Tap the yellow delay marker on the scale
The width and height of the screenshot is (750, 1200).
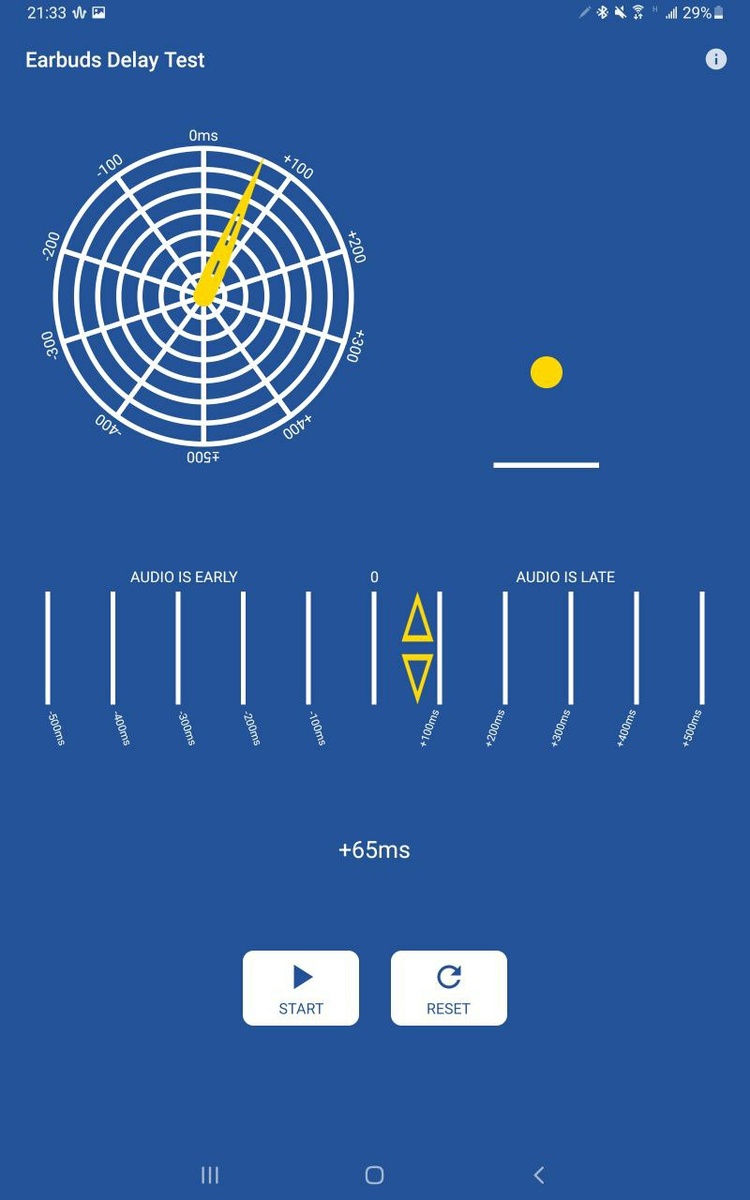coord(417,647)
